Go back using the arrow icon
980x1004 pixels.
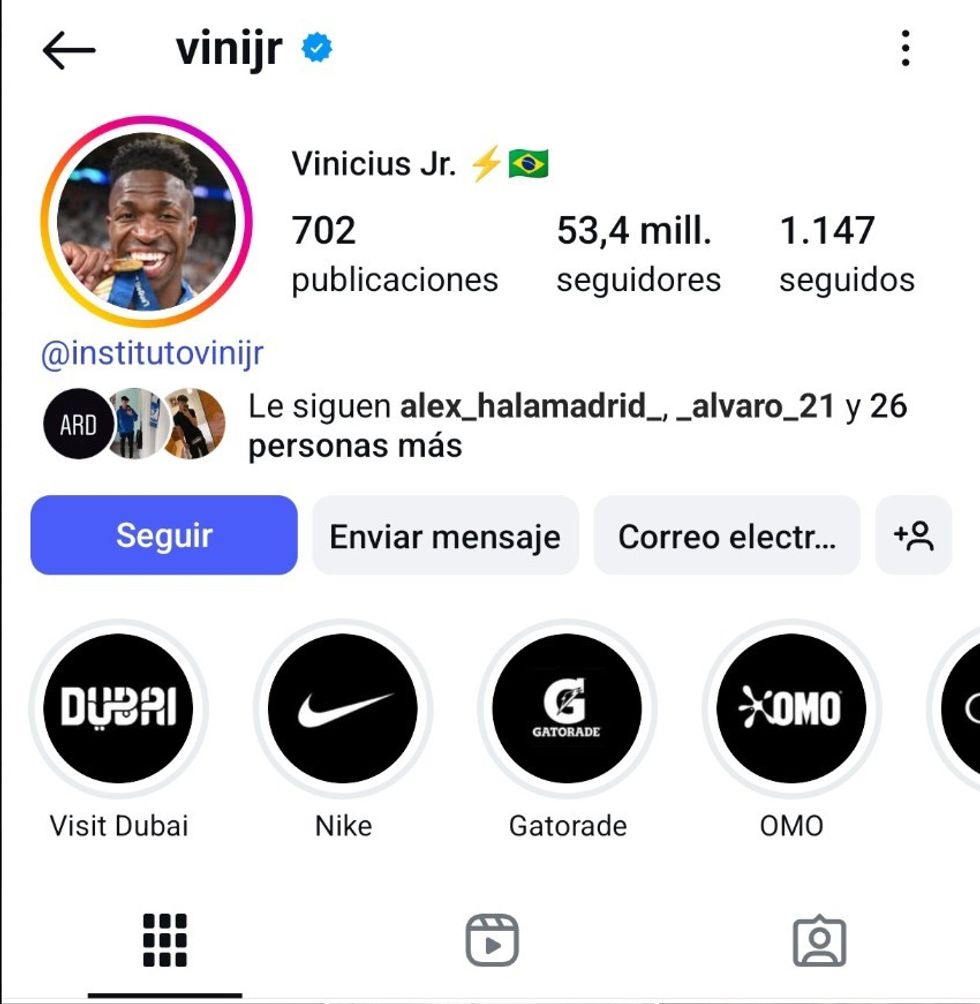69,50
